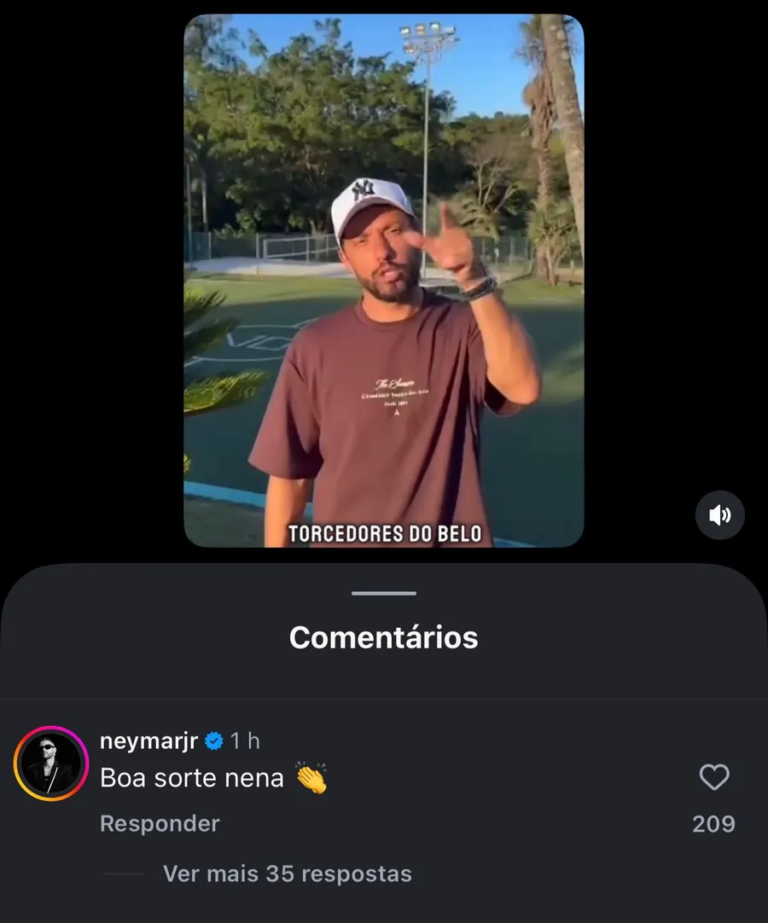The height and width of the screenshot is (923, 768).
Task: Click the '1 h' timestamp on the comment
Action: tap(244, 742)
